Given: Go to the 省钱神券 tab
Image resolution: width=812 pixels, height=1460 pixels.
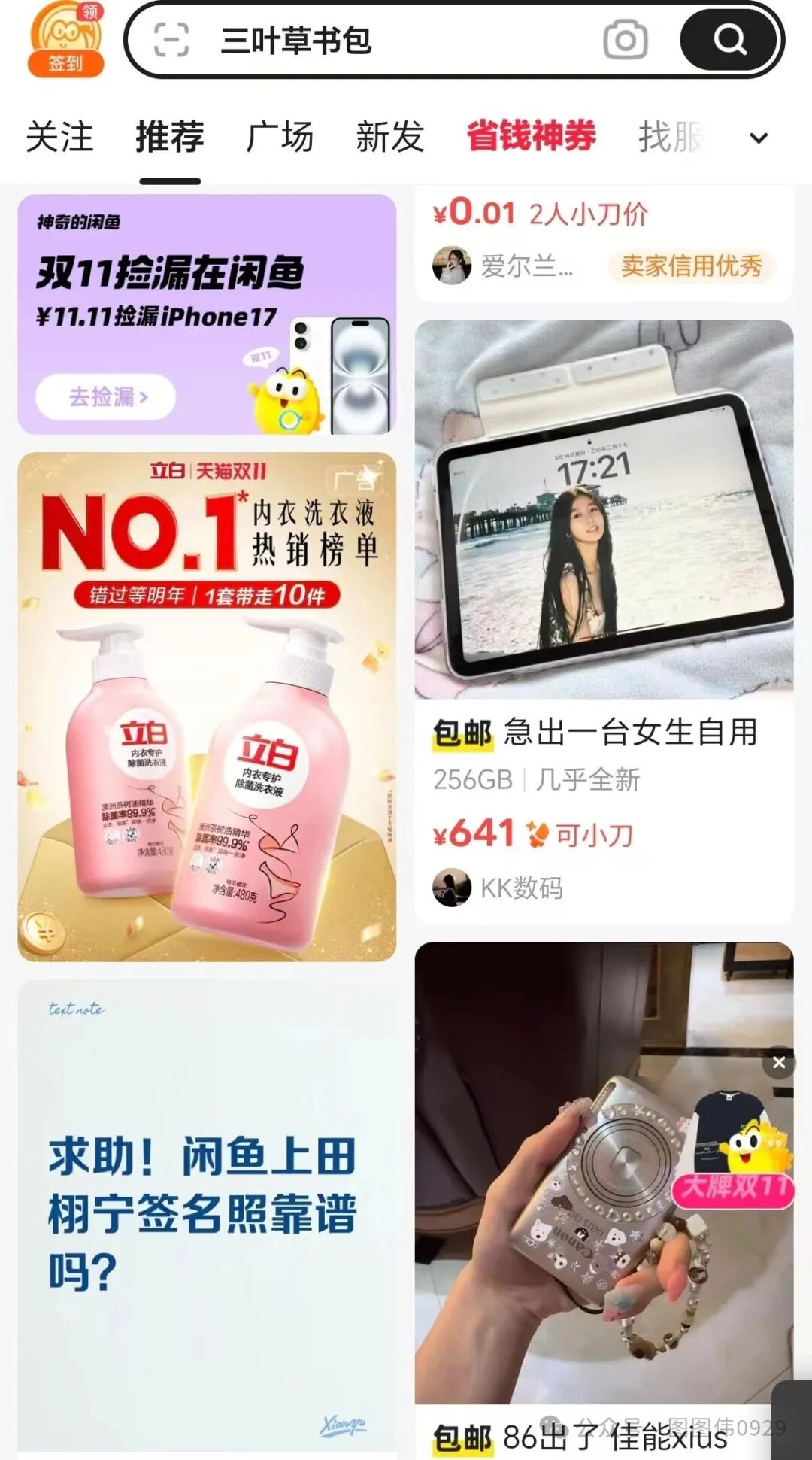Looking at the screenshot, I should pyautogui.click(x=531, y=138).
